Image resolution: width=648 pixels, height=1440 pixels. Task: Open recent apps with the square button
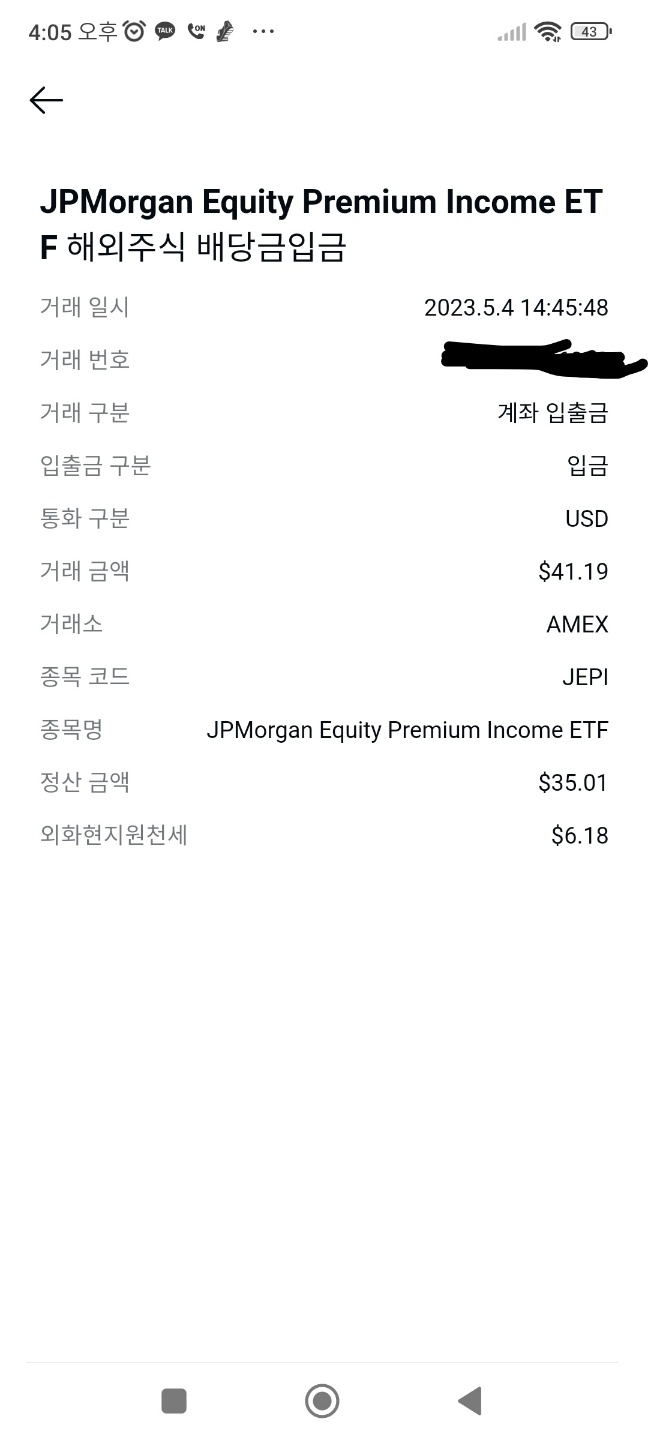point(174,1400)
